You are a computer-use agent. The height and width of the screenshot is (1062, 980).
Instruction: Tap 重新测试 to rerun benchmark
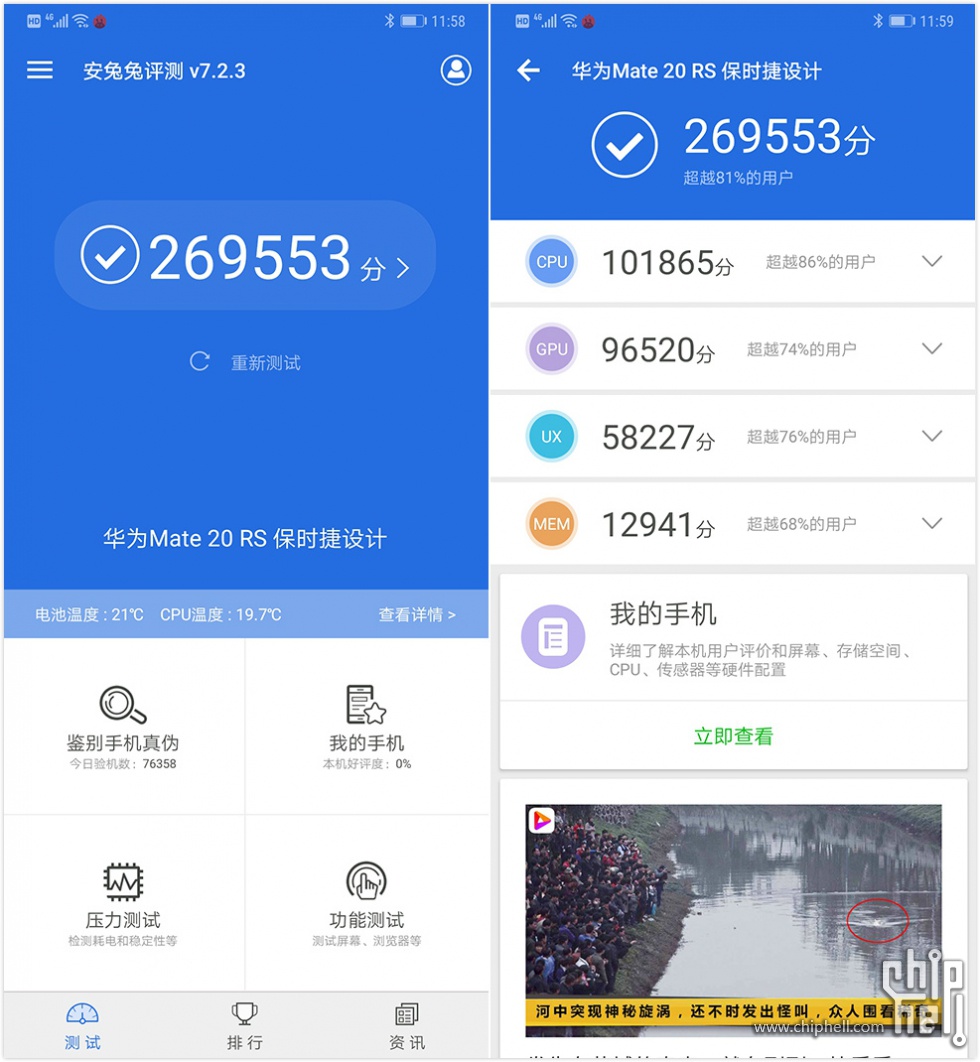(x=246, y=362)
